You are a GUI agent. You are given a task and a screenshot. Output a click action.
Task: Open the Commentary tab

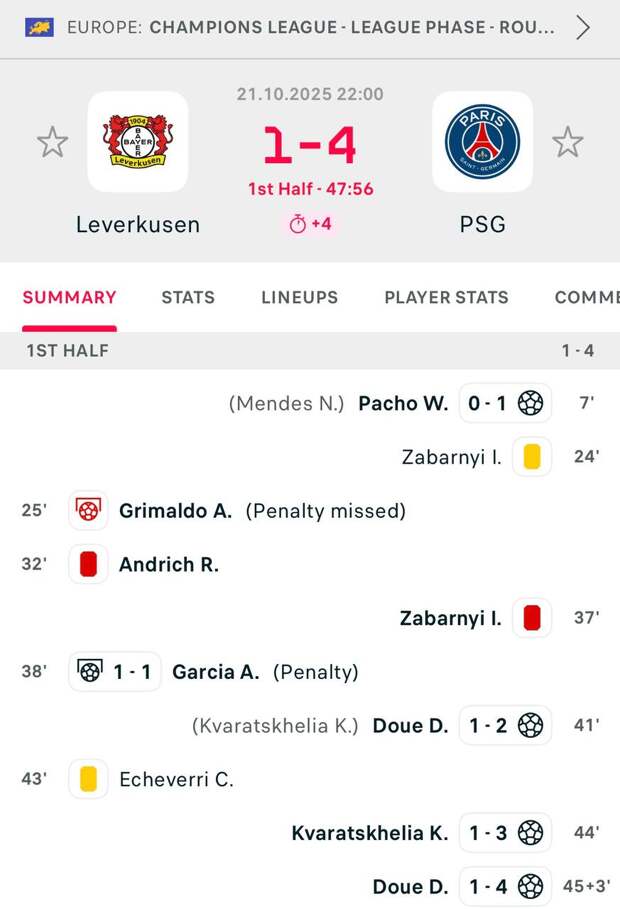coord(586,297)
